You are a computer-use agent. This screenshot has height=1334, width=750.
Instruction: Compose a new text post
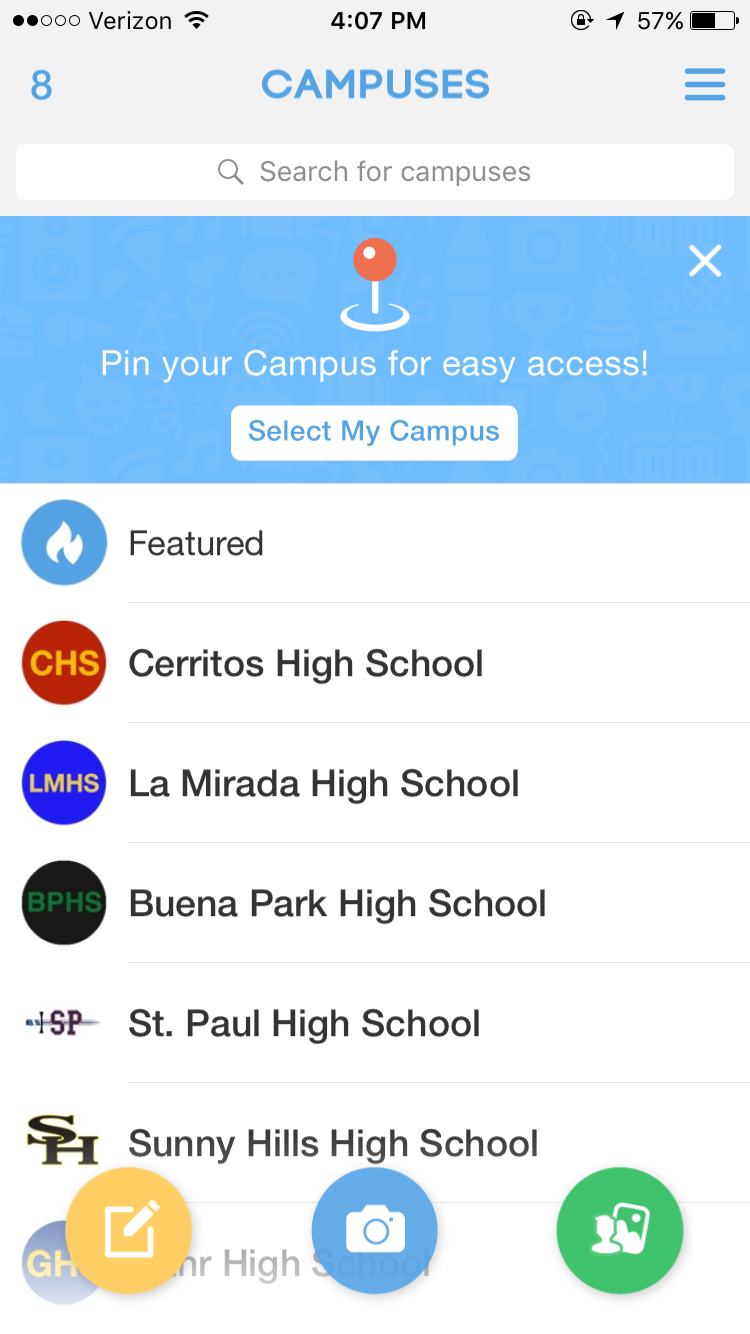[129, 1230]
